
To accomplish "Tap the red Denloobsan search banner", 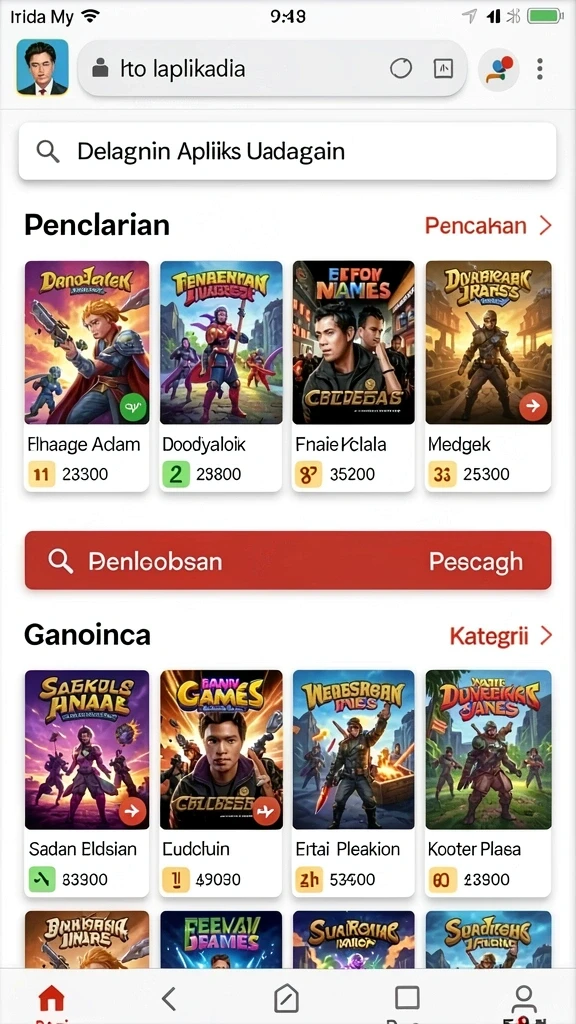I will 288,561.
